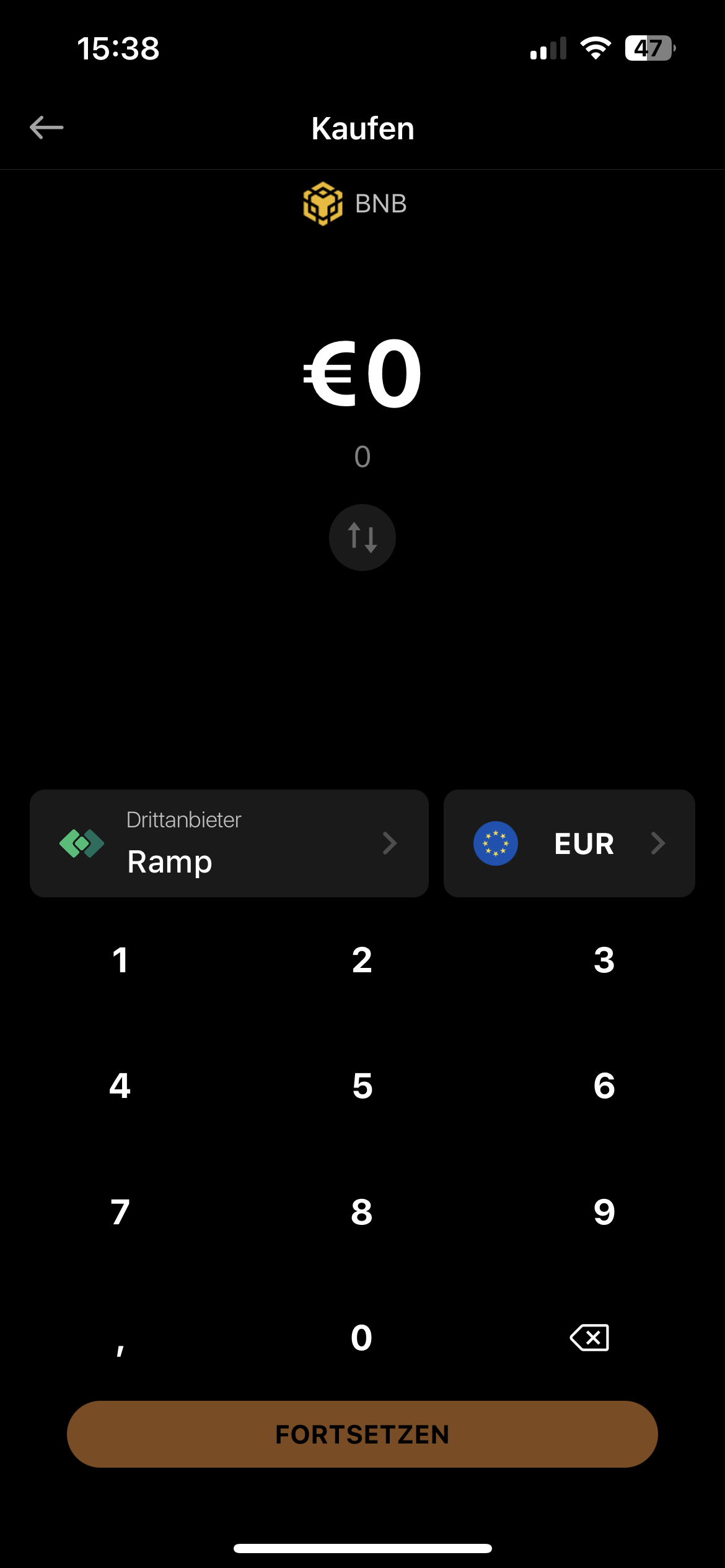Enter digit 9 on the keypad

click(604, 1212)
